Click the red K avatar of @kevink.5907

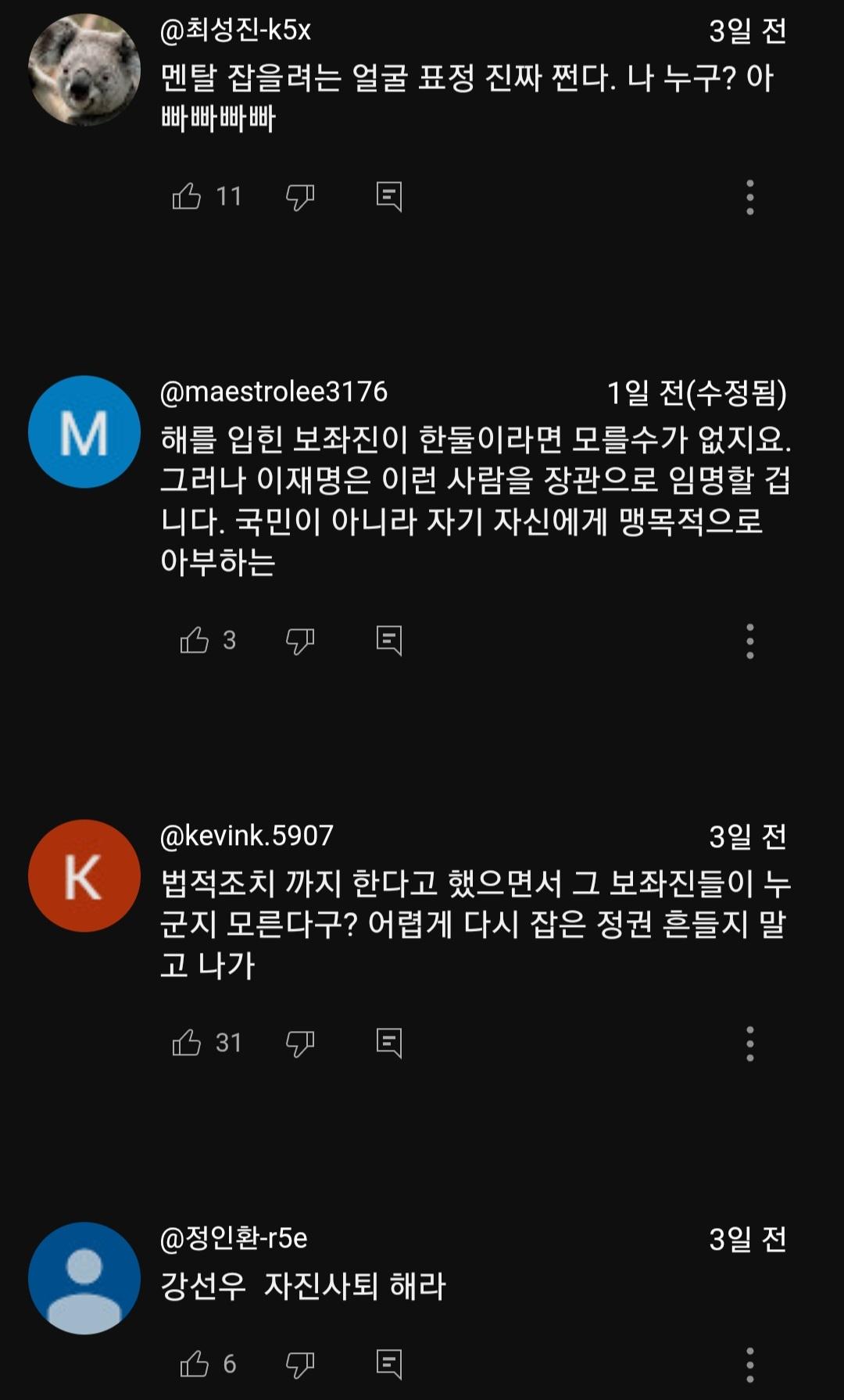click(84, 875)
